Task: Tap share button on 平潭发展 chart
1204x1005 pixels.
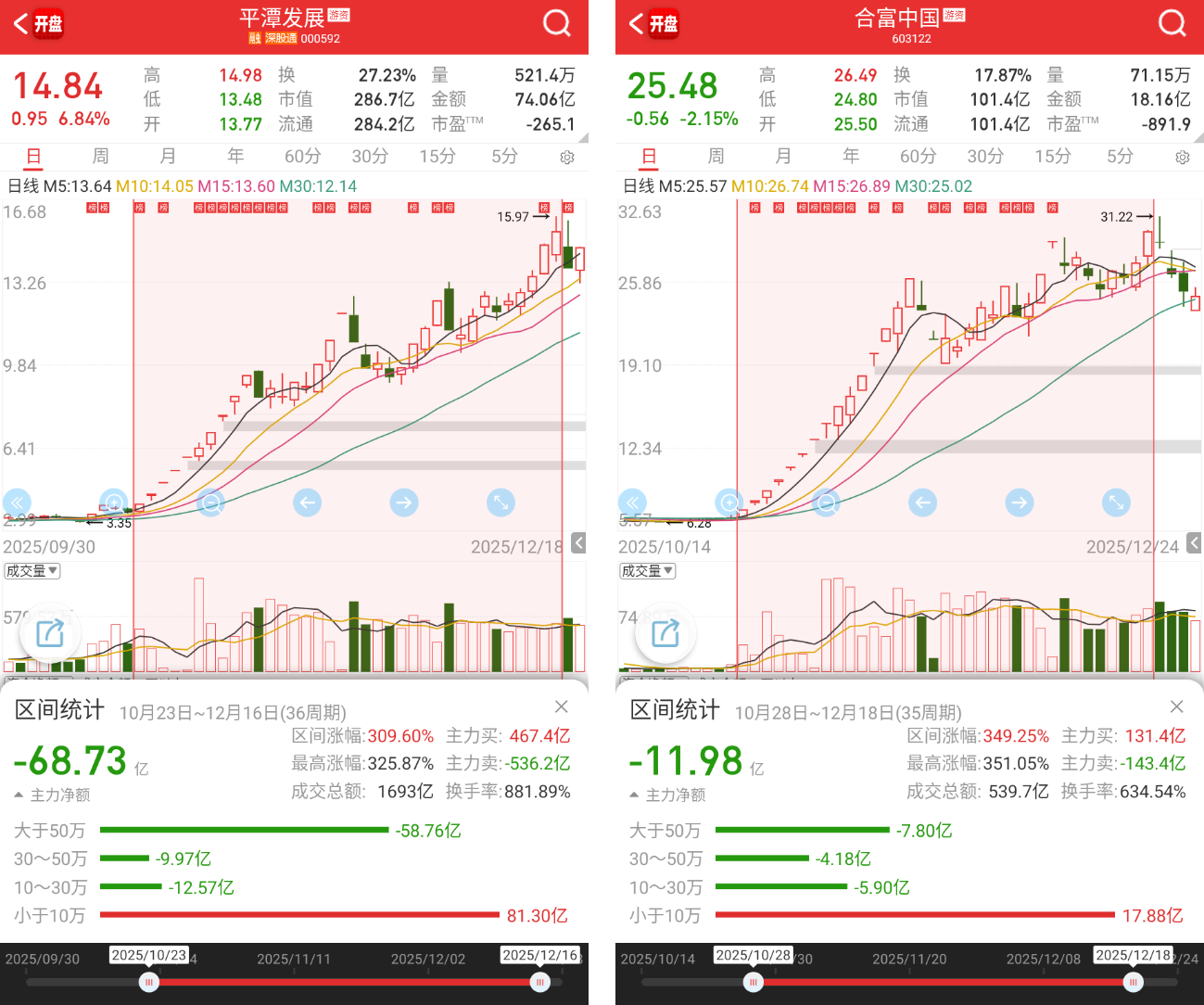Action: coord(50,633)
